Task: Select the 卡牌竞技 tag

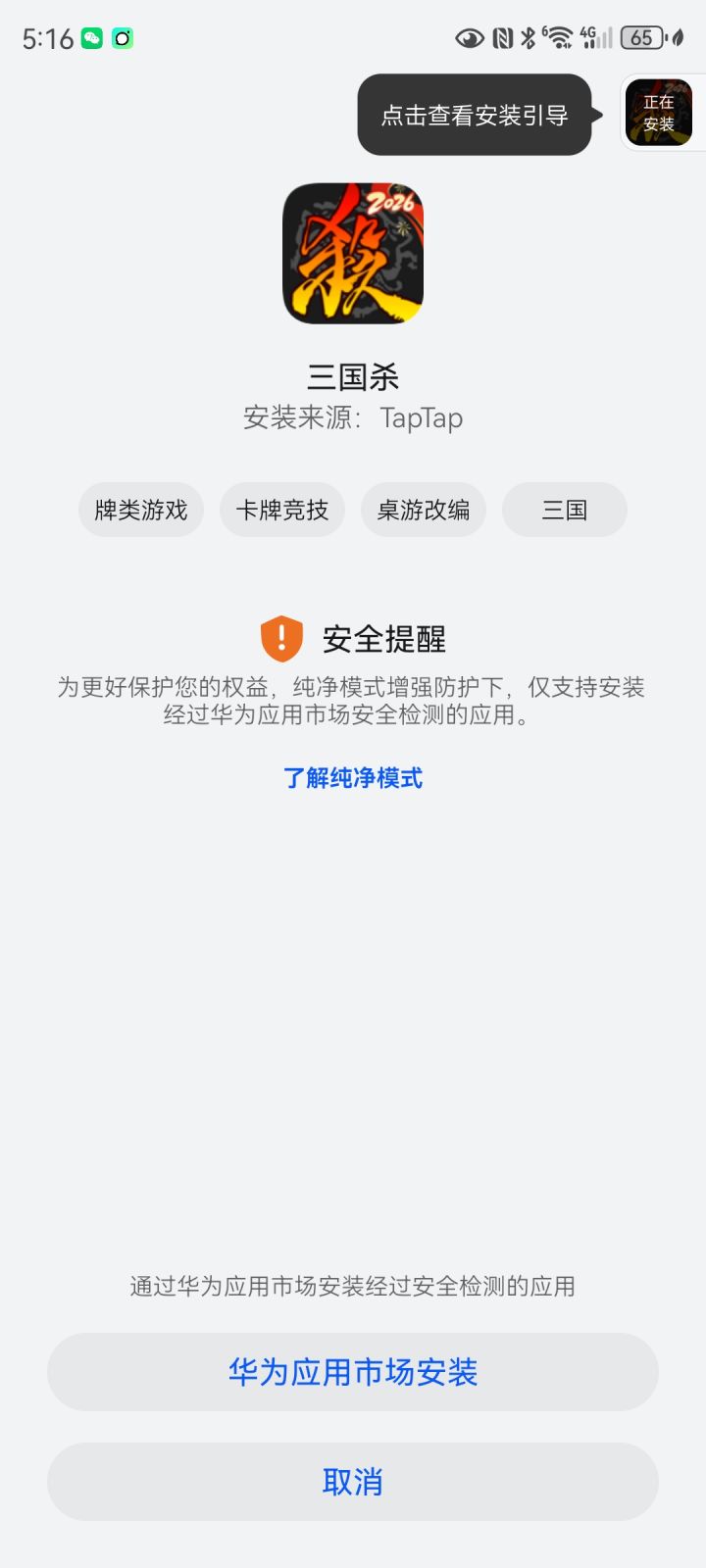Action: [x=281, y=510]
